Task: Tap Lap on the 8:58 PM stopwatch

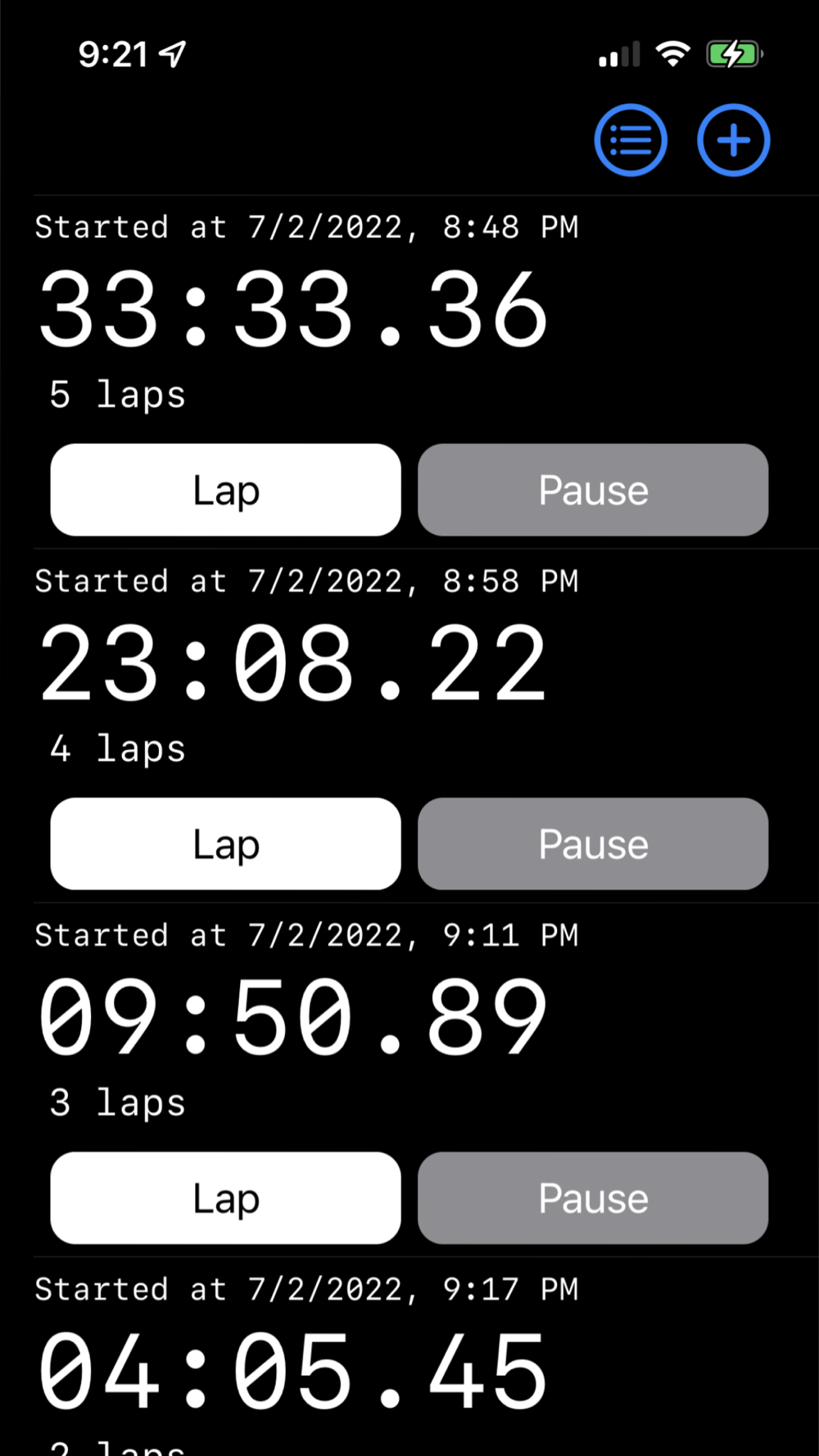Action: click(226, 843)
